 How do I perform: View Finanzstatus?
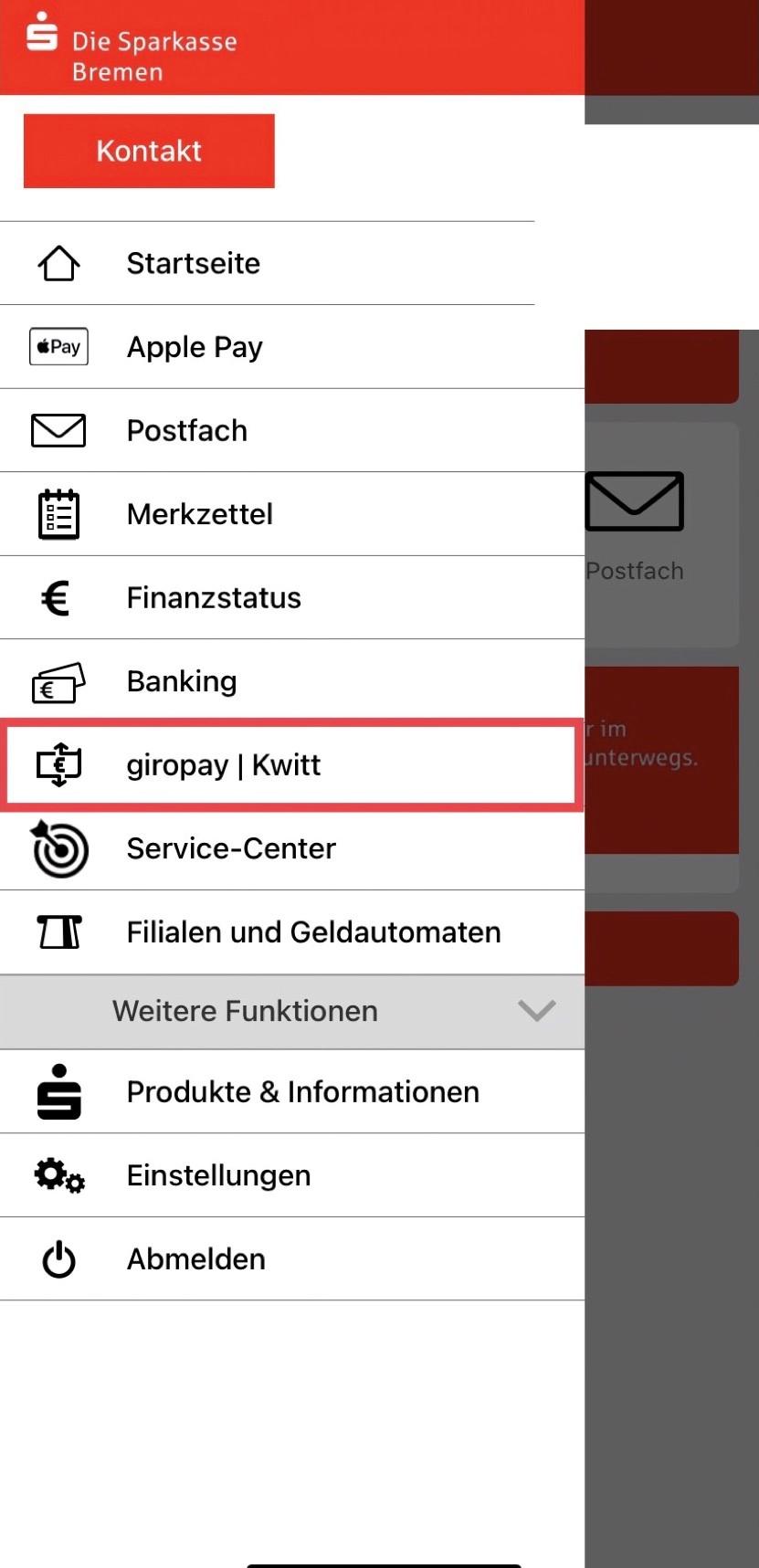tap(214, 597)
